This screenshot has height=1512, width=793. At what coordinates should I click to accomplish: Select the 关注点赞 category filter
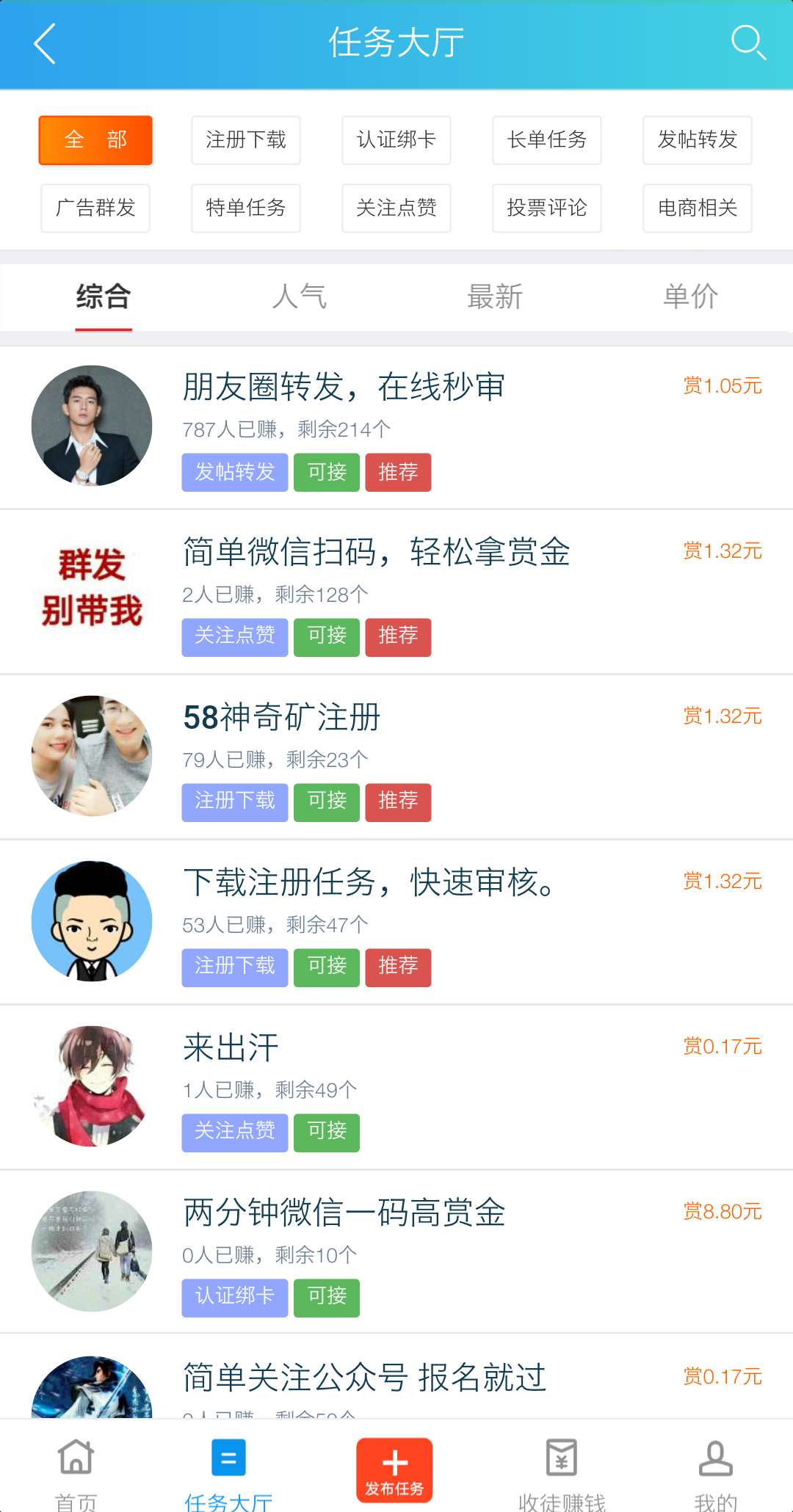396,208
